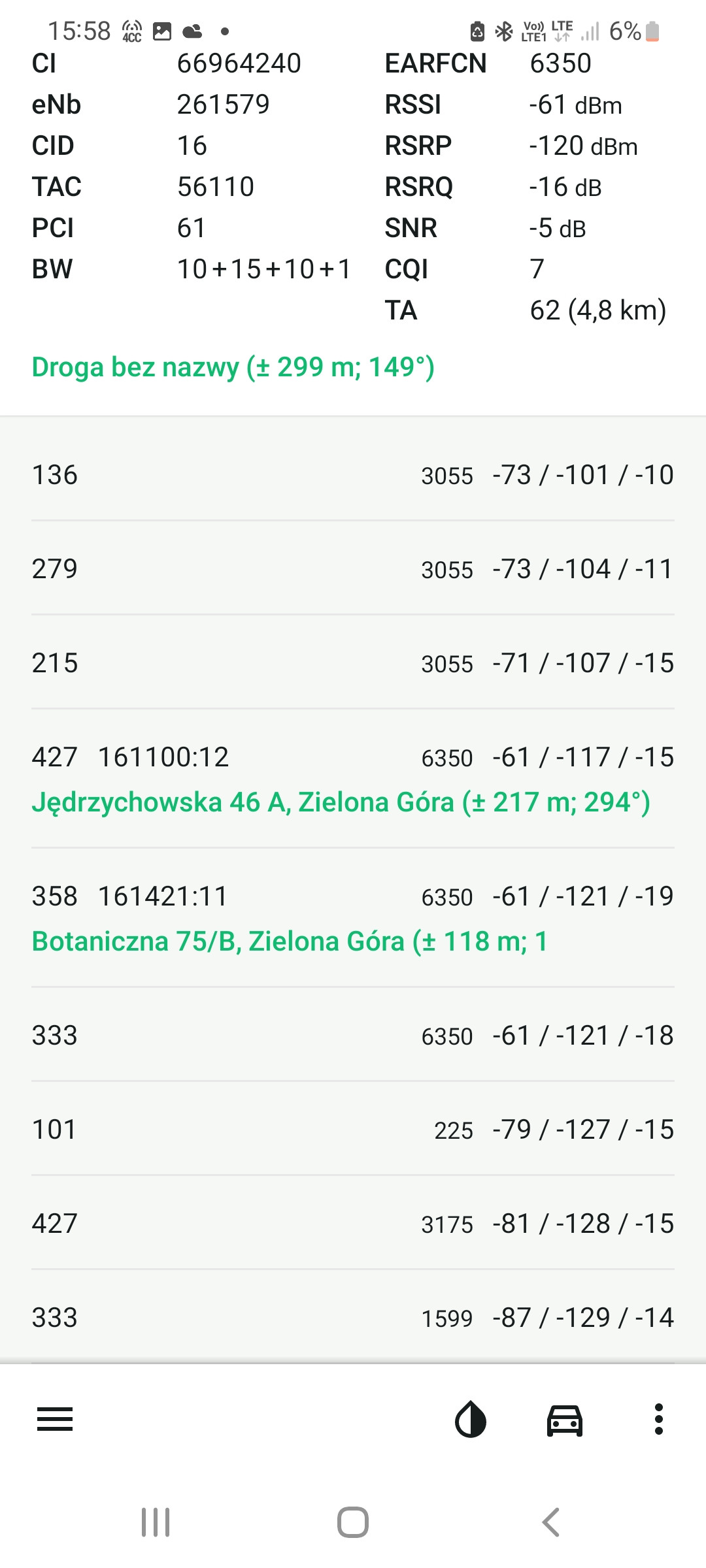Select neighbor cell row with PCI 136

tap(353, 476)
